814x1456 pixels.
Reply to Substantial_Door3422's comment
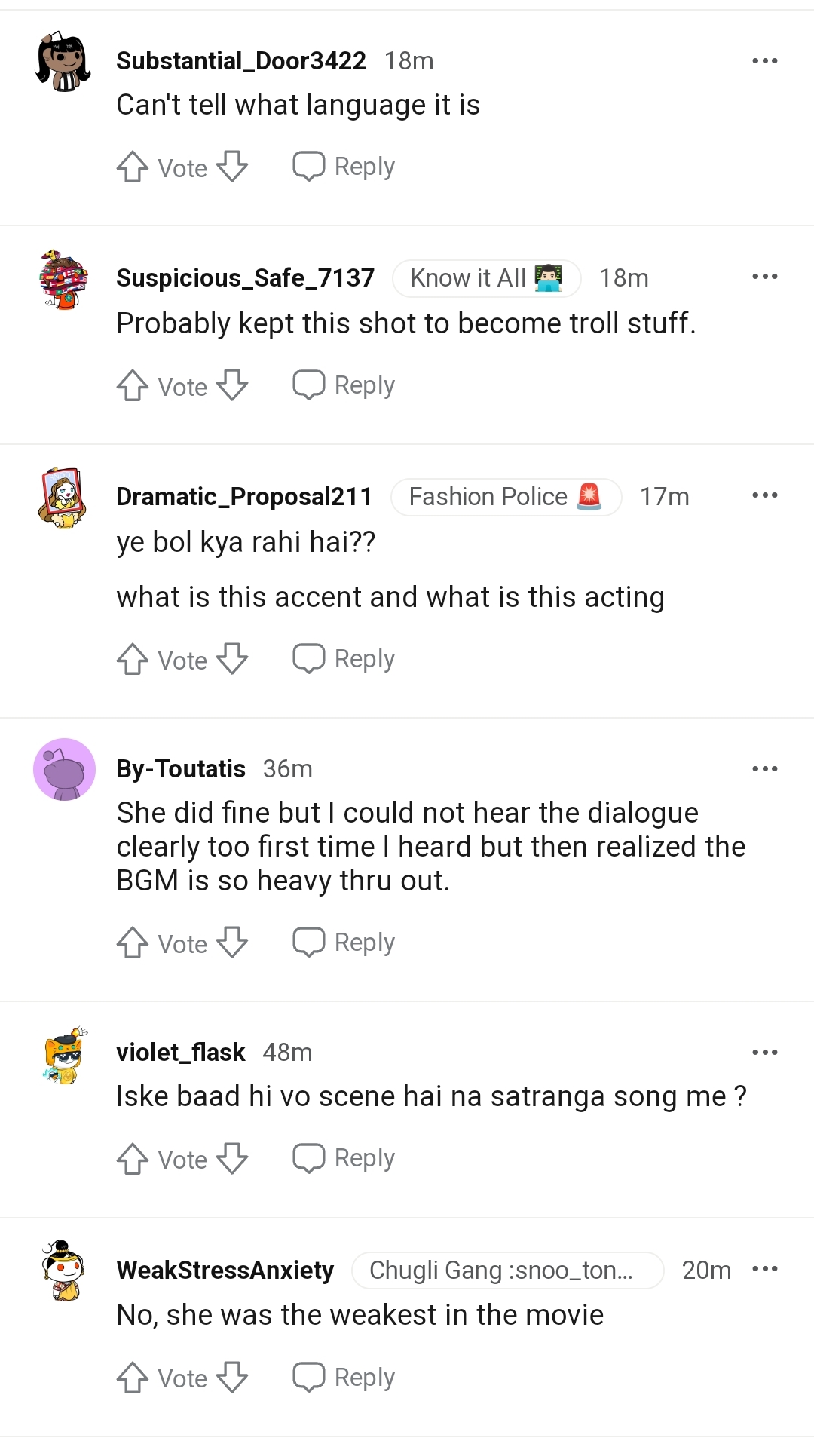(x=344, y=166)
